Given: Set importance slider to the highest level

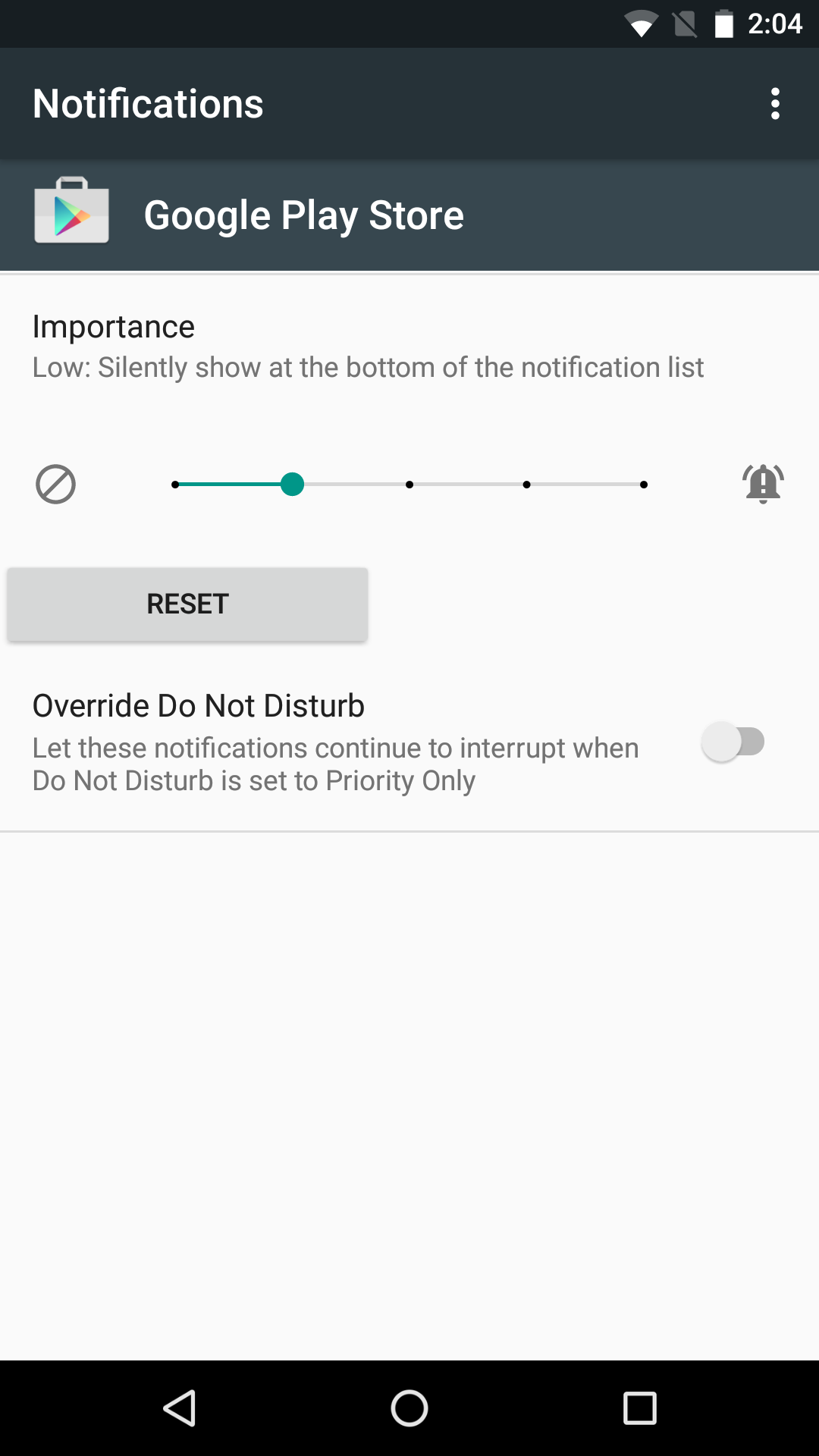Looking at the screenshot, I should click(643, 485).
